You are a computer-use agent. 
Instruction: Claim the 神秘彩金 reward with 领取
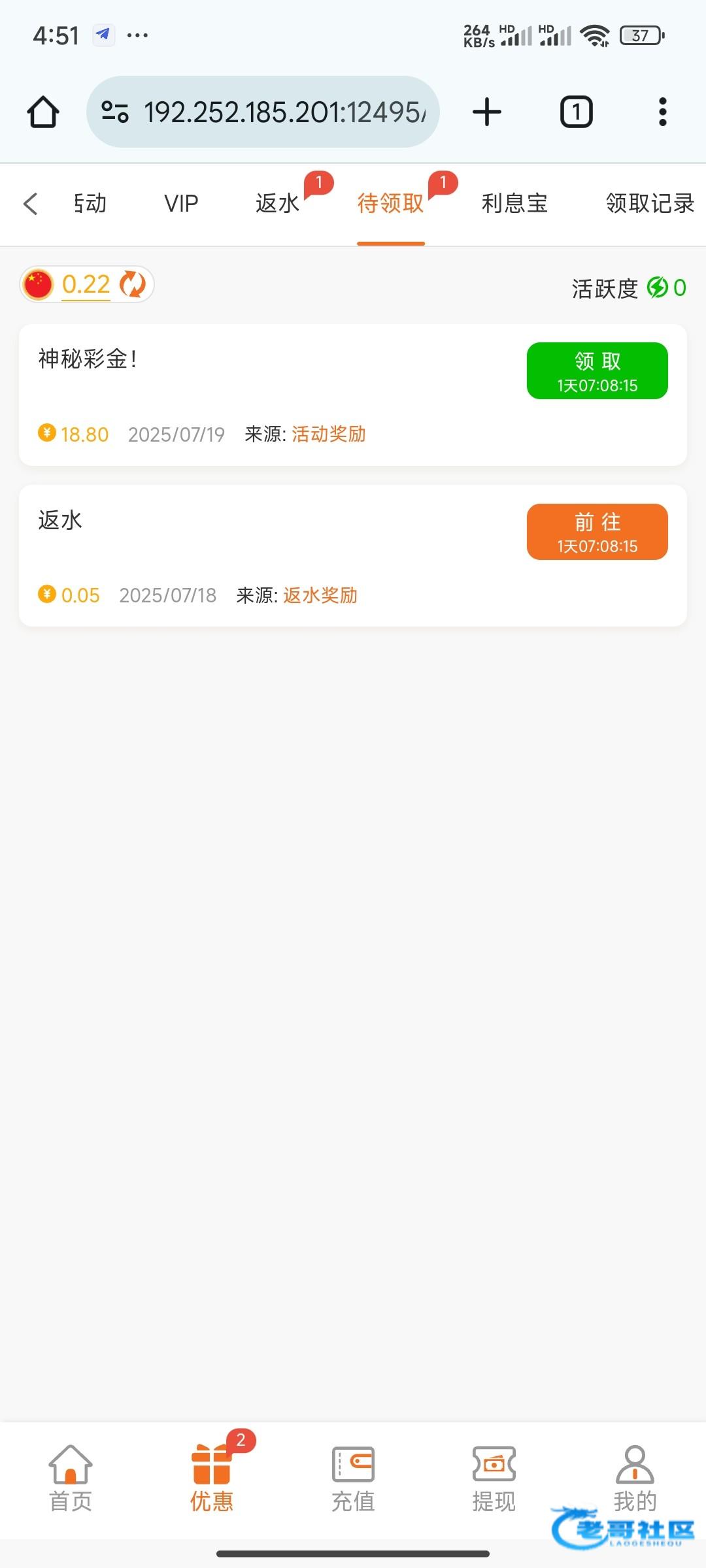[597, 370]
